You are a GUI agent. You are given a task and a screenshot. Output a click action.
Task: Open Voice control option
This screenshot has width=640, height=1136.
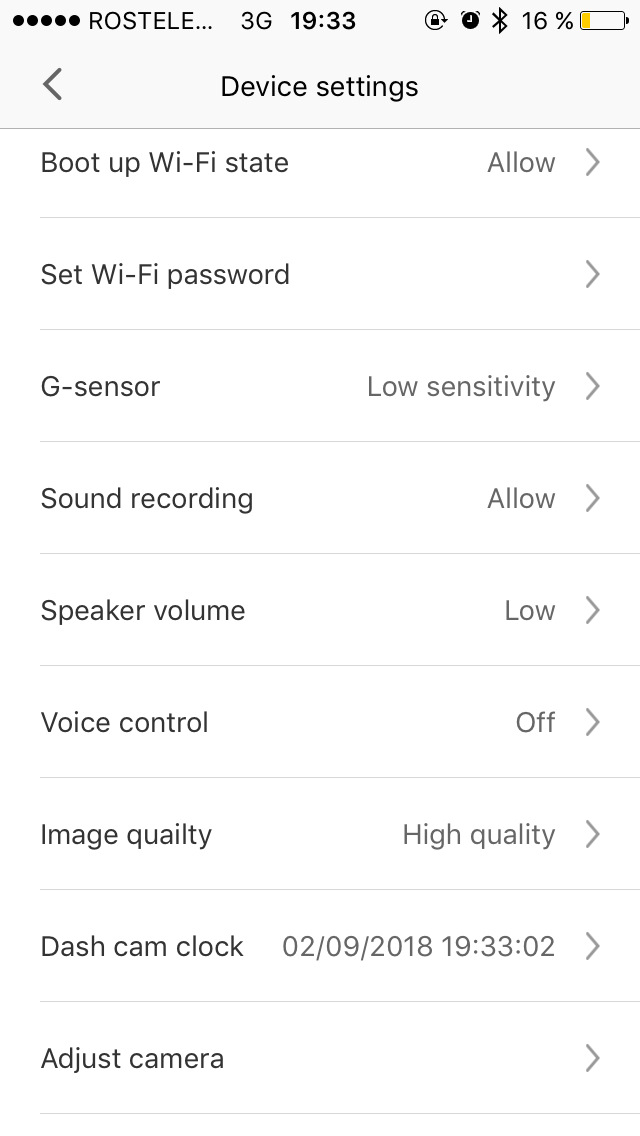[320, 722]
